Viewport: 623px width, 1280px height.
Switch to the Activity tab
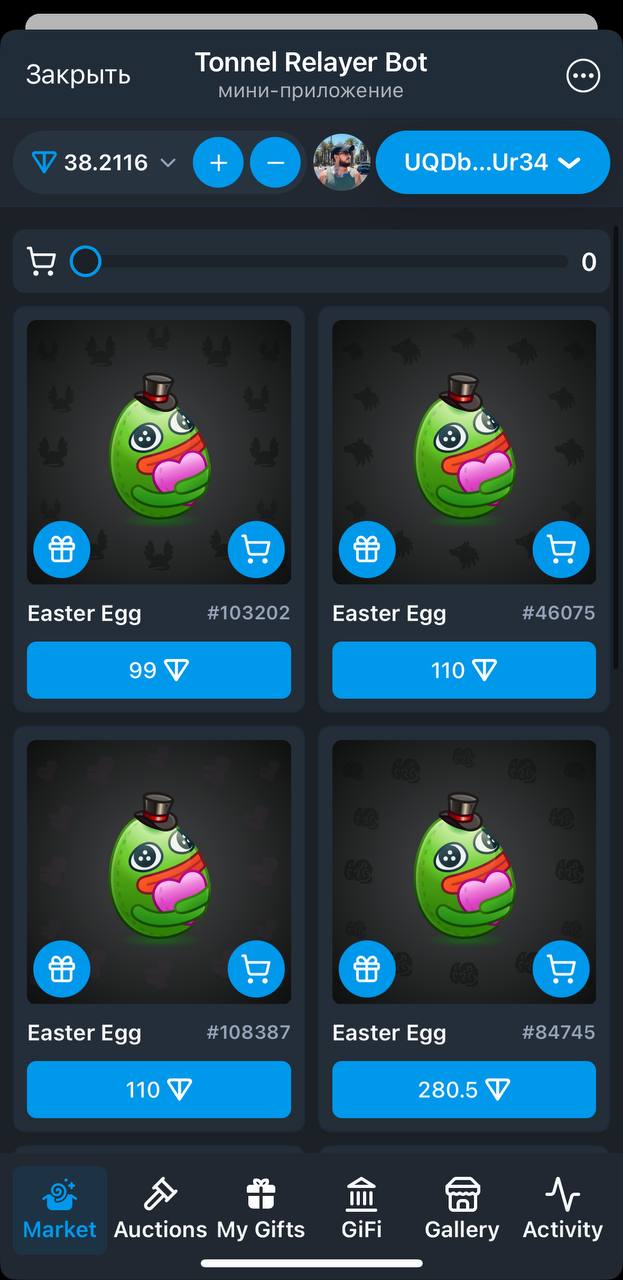coord(562,1209)
